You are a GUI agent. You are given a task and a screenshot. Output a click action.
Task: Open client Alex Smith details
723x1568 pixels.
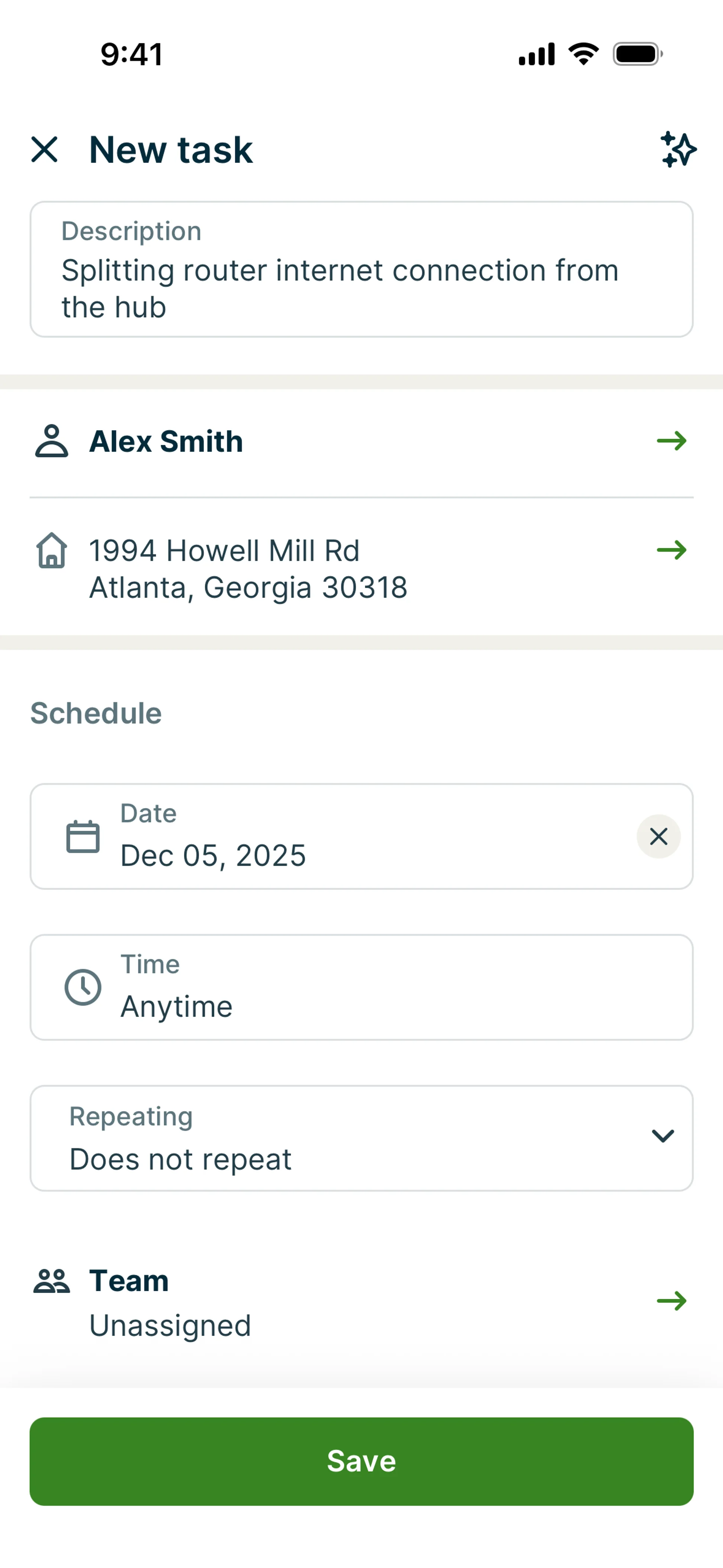pyautogui.click(x=361, y=441)
